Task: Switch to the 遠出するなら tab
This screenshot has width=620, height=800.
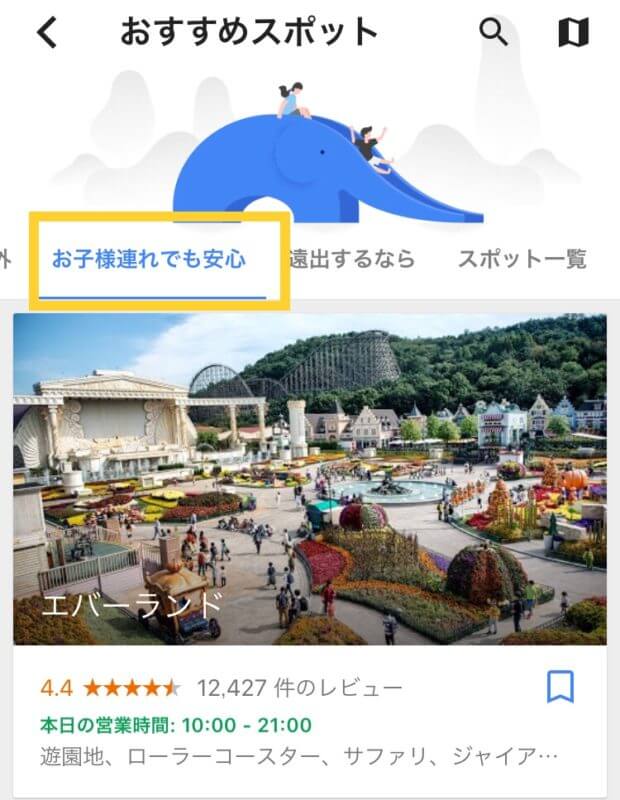Action: (x=352, y=260)
